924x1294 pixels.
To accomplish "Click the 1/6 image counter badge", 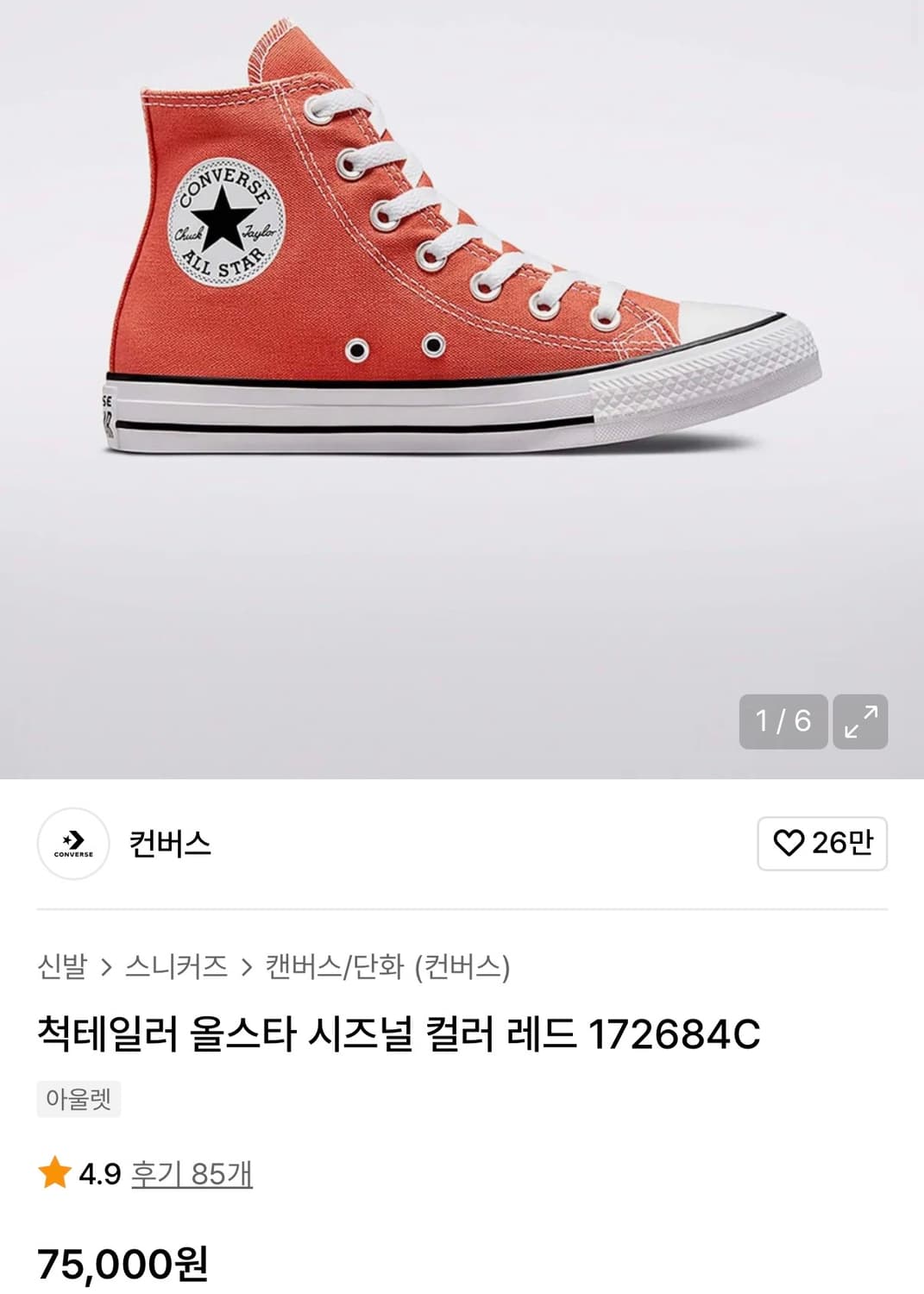I will [x=783, y=723].
